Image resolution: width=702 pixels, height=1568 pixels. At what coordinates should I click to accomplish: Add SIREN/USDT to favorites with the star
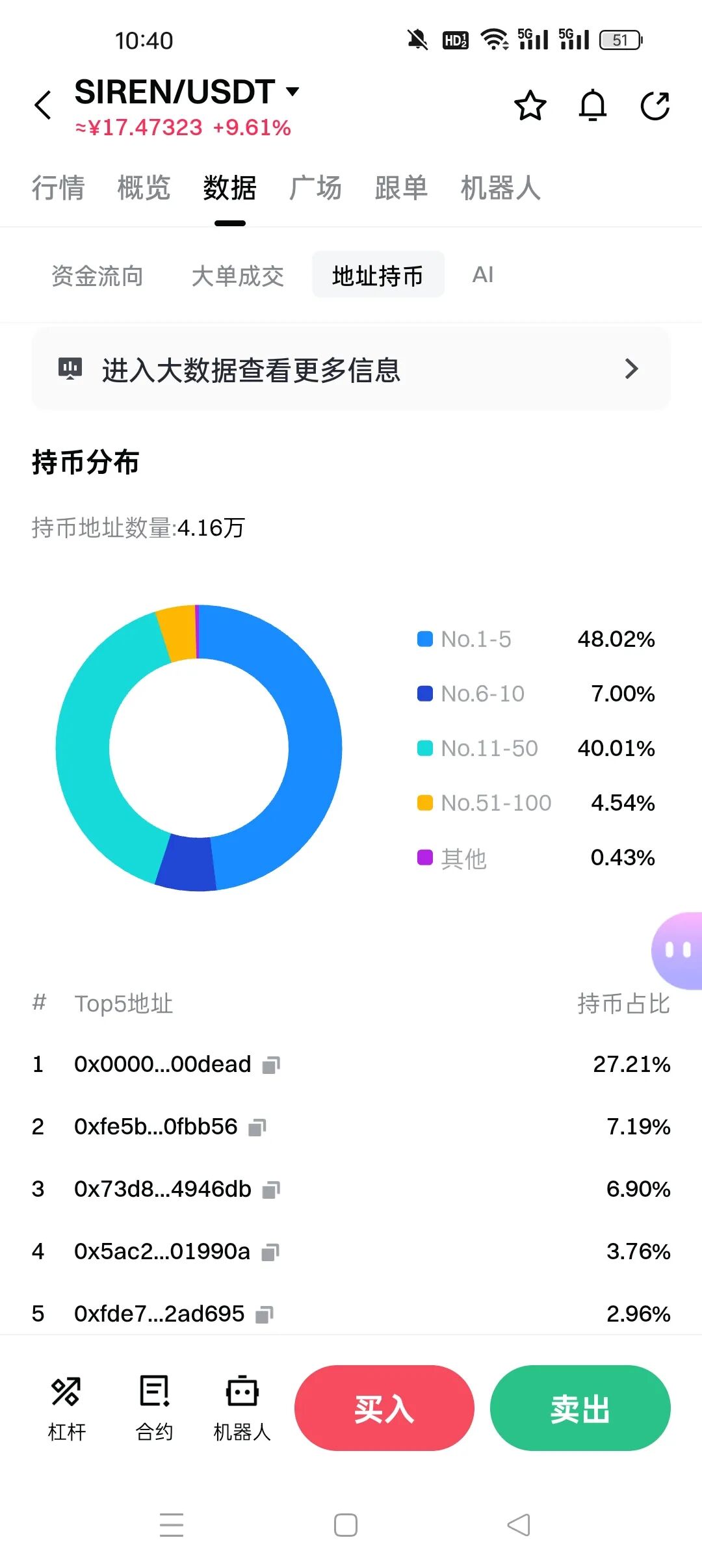530,106
